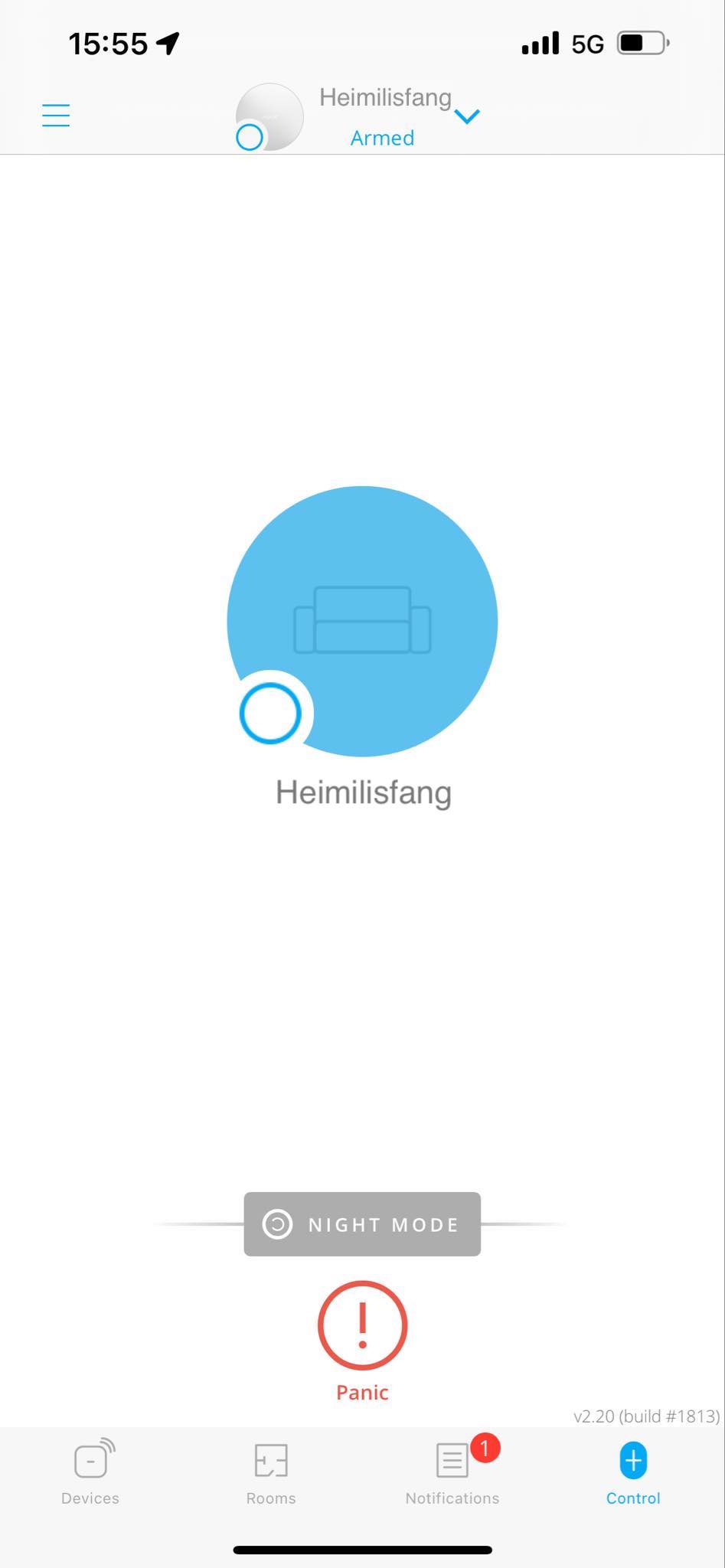
Task: Go to the Rooms tab
Action: pos(271,1475)
